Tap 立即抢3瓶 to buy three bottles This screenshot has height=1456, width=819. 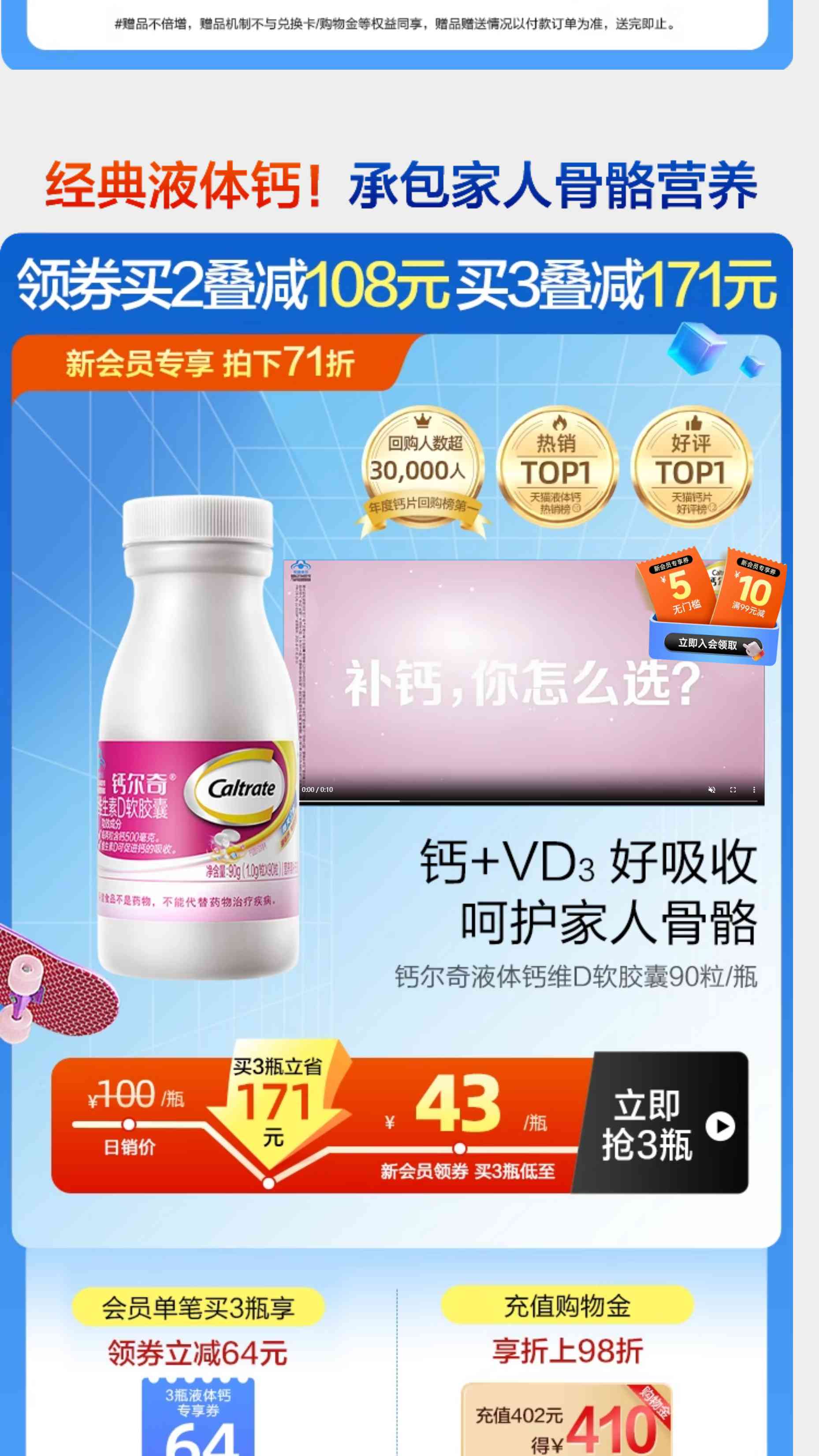(x=661, y=1125)
